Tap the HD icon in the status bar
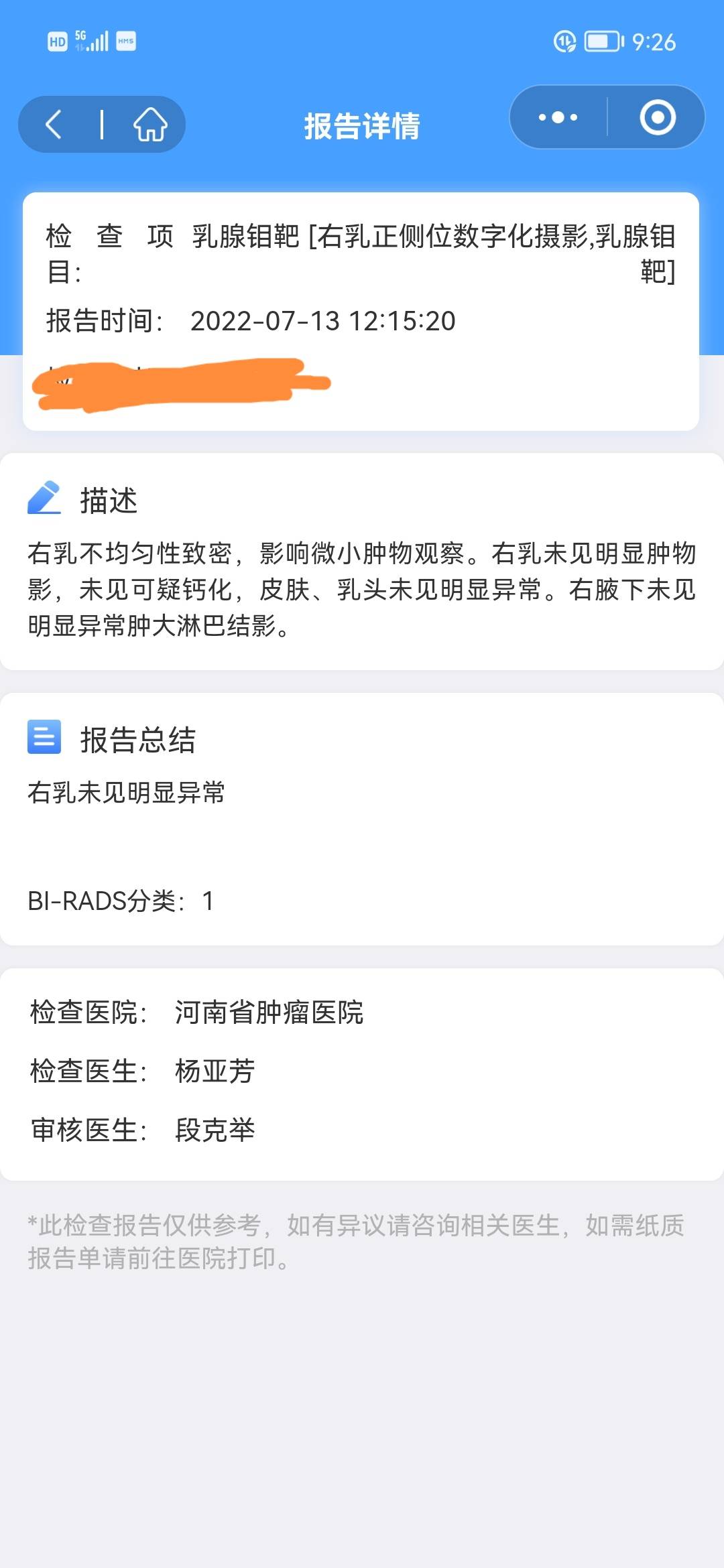 tap(56, 42)
